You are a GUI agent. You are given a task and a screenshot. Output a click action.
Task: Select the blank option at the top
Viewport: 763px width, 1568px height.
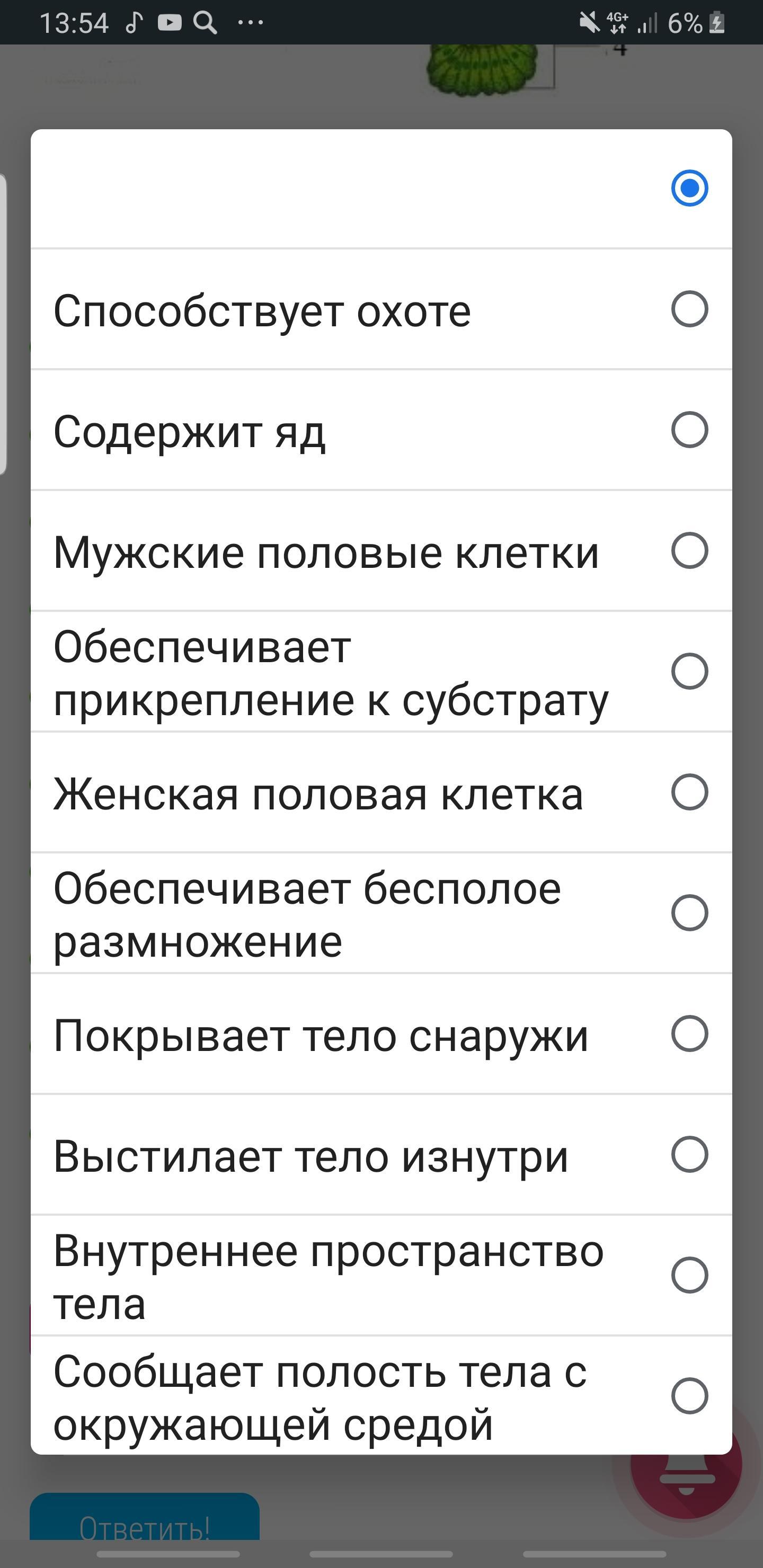click(x=381, y=188)
